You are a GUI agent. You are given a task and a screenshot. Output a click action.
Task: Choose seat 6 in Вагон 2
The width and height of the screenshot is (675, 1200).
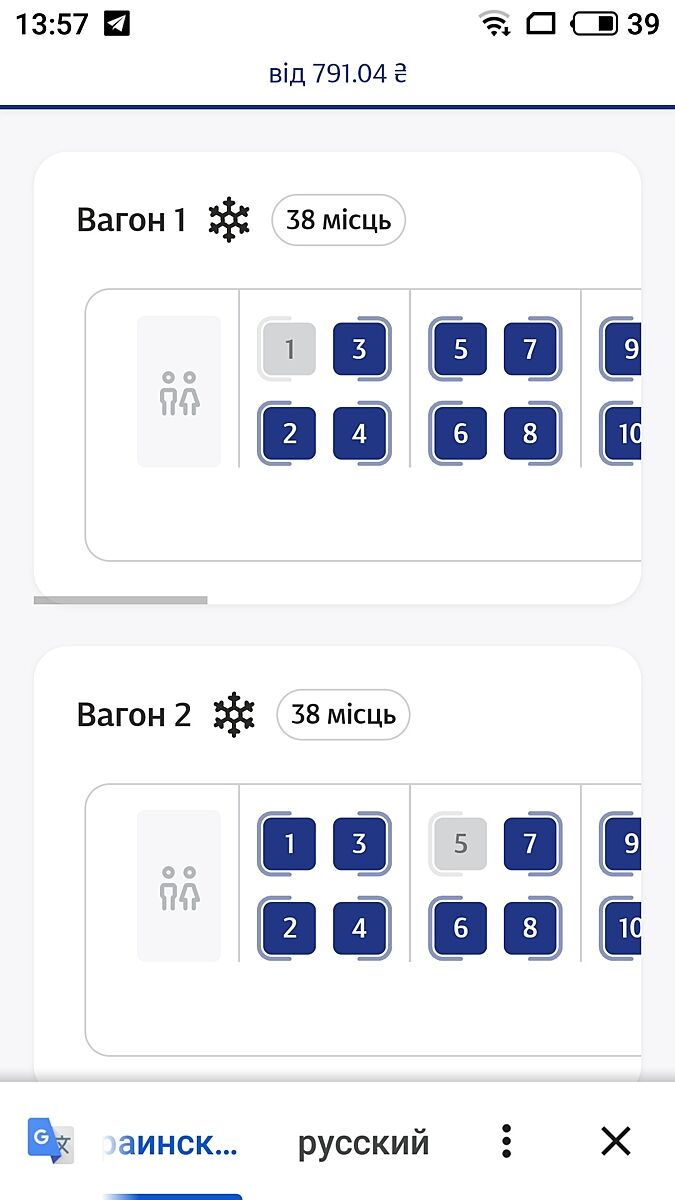point(460,928)
